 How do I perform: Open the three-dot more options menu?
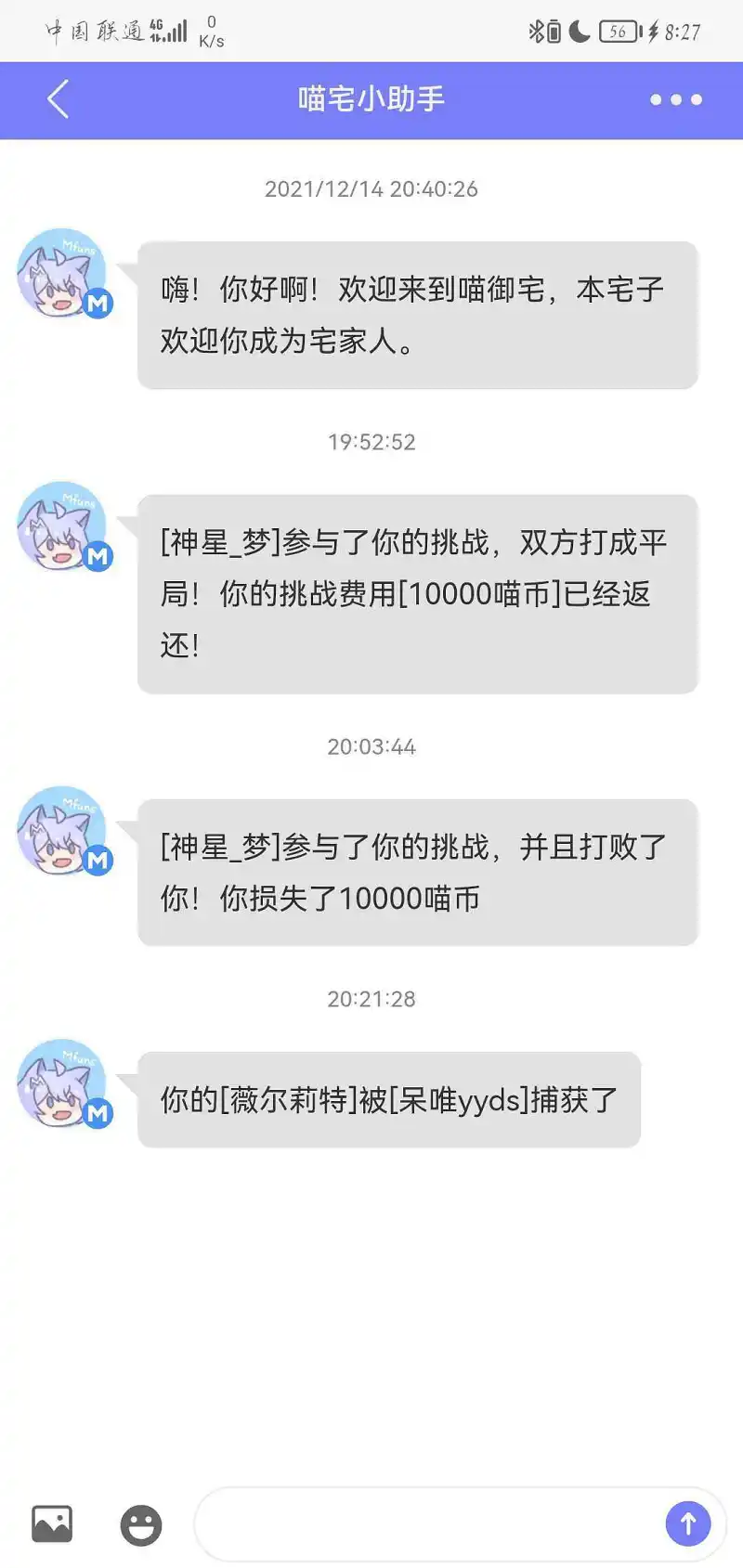coord(676,99)
